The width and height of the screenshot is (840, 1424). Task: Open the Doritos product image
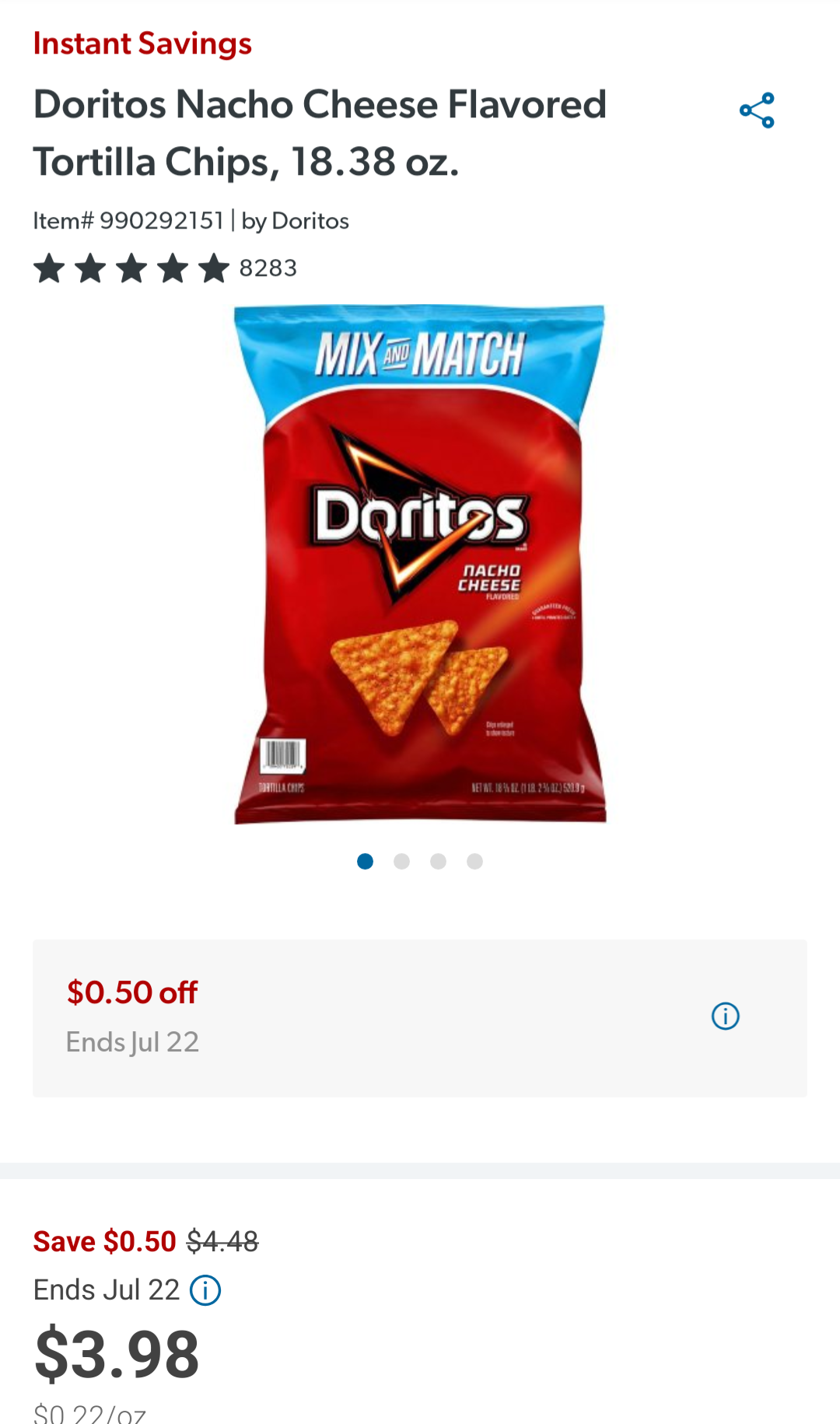[x=420, y=564]
